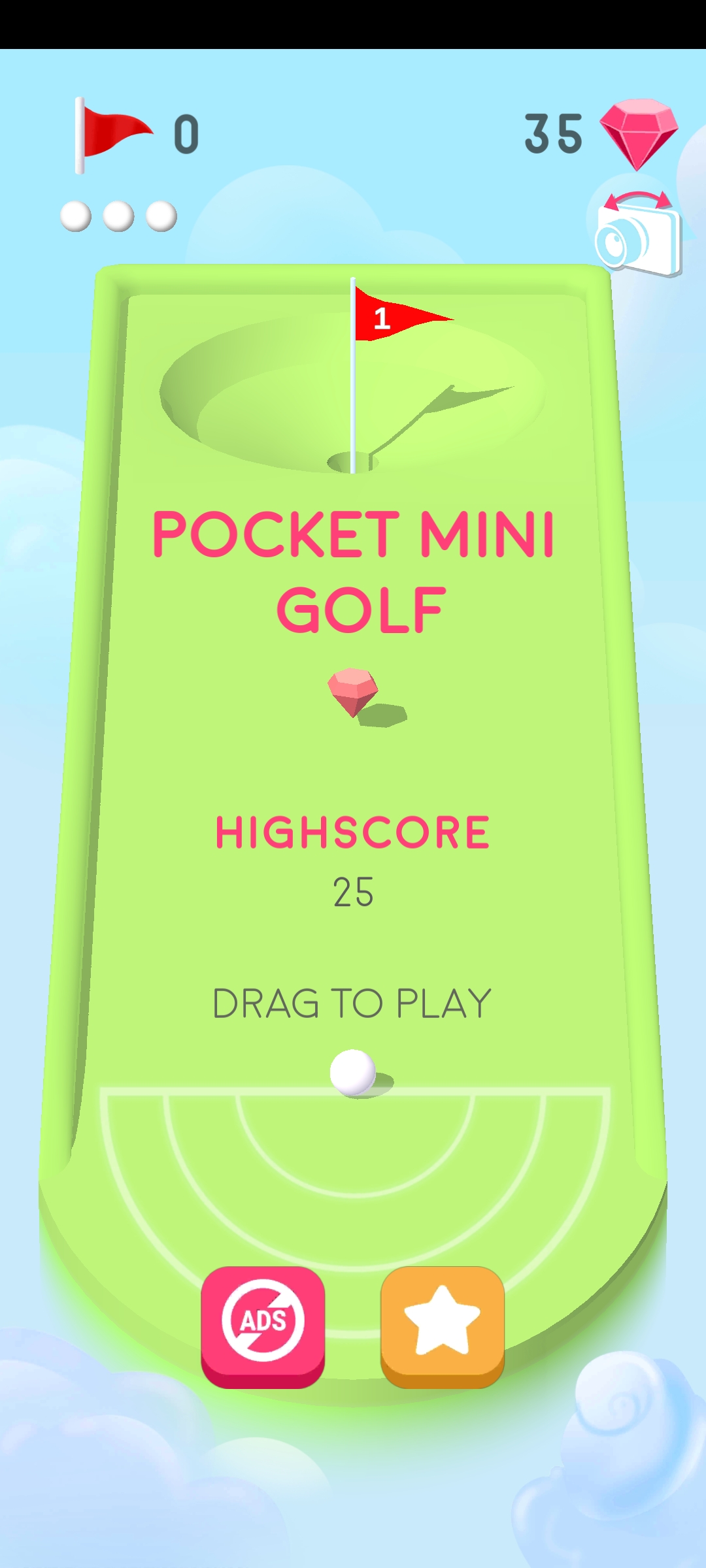Open the remove ads button
Screen dimensions: 706x1568
tap(263, 1325)
